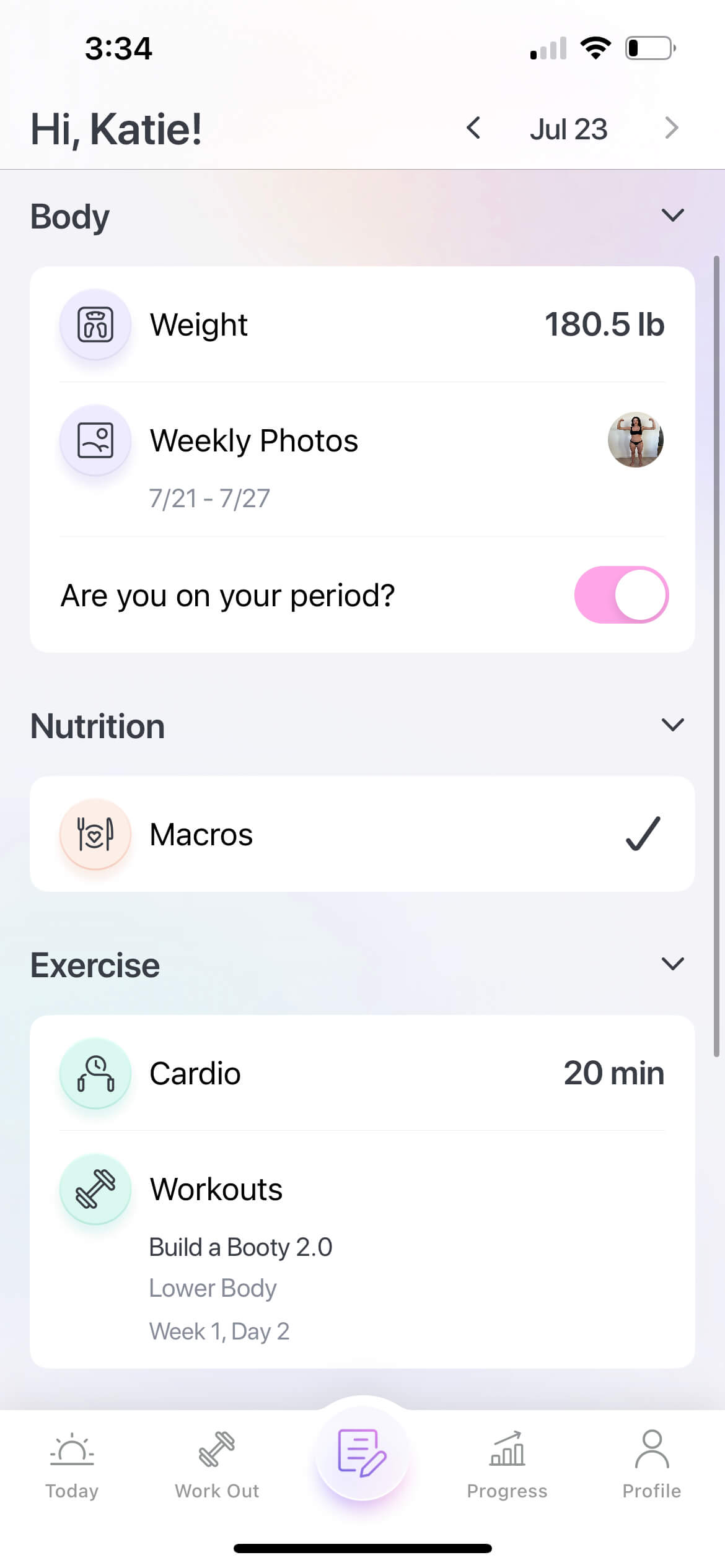725x1568 pixels.
Task: Open the Macros row
Action: pyautogui.click(x=362, y=834)
